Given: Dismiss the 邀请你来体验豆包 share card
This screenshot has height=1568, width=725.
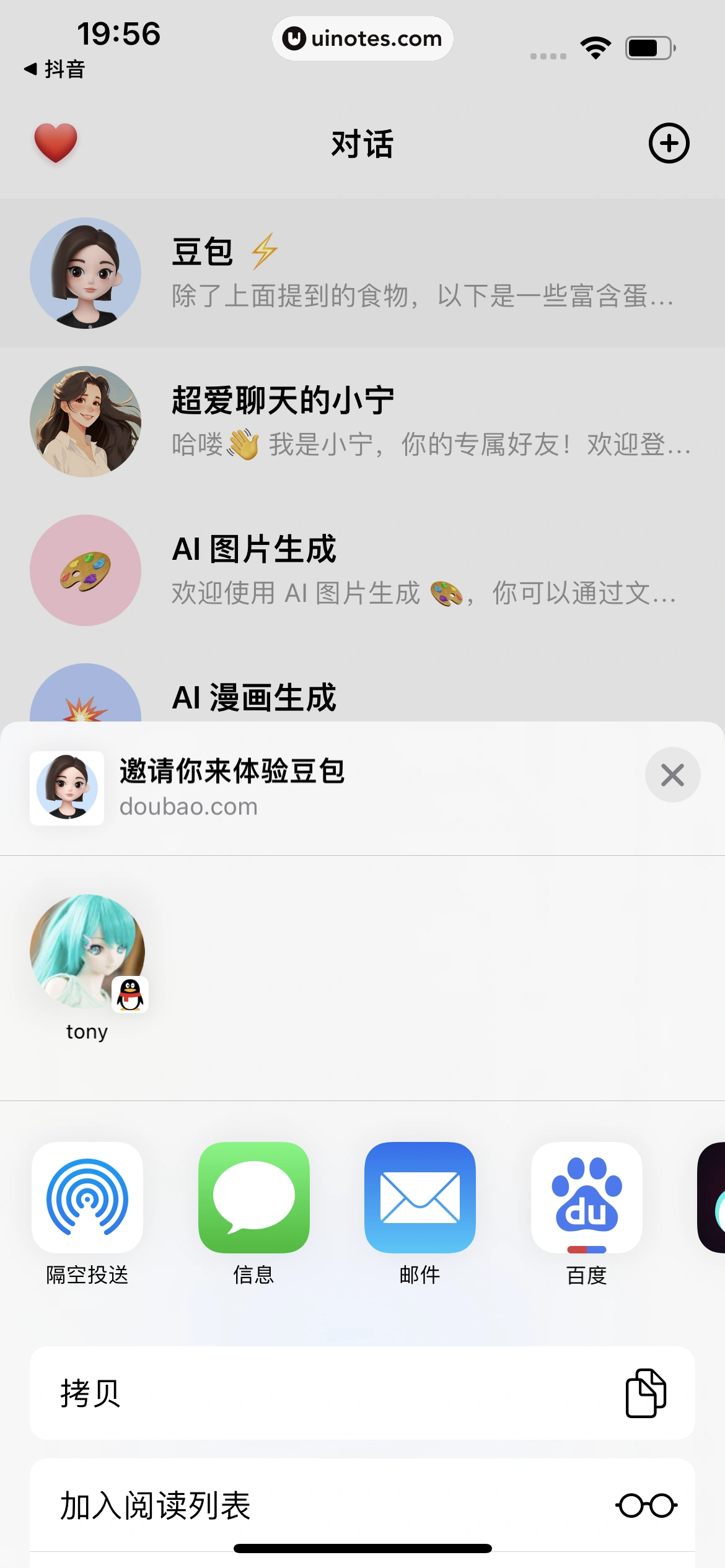Looking at the screenshot, I should point(672,775).
